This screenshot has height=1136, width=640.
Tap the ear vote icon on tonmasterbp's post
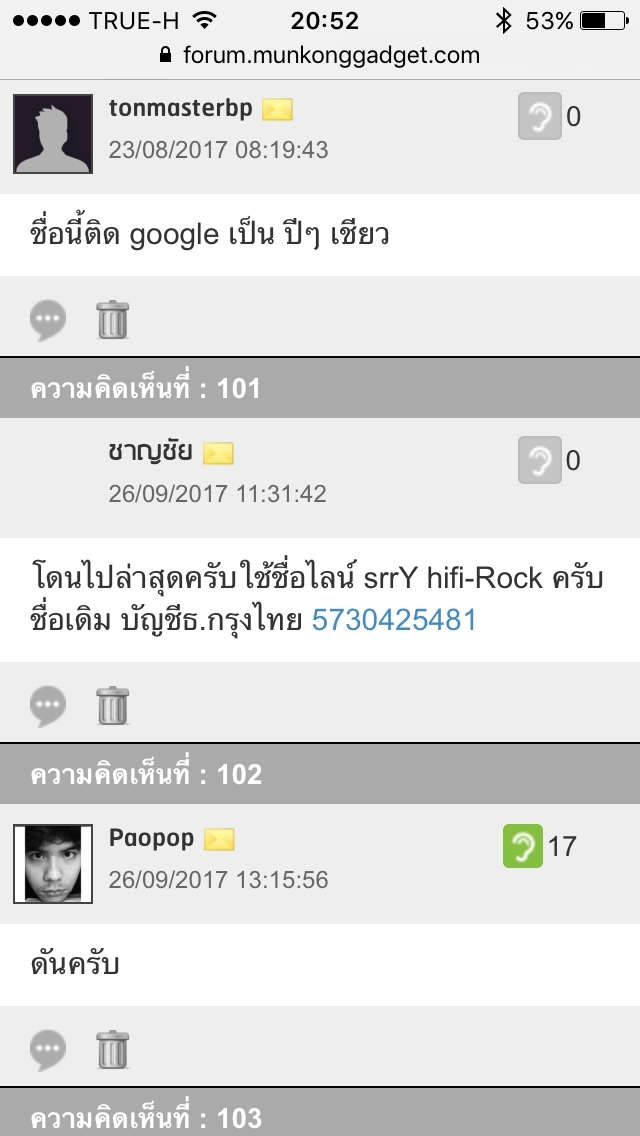click(x=540, y=118)
